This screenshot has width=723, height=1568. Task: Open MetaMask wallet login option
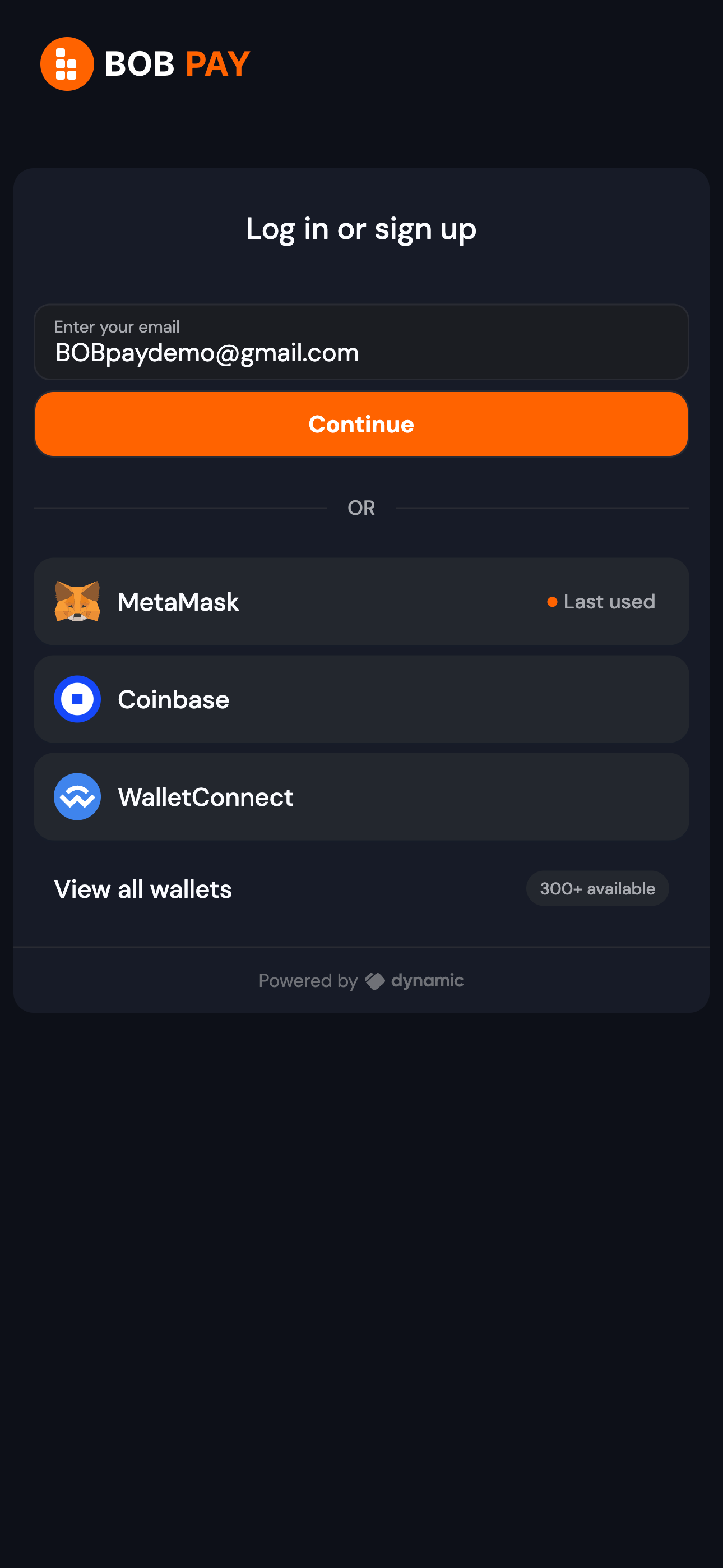click(x=361, y=601)
